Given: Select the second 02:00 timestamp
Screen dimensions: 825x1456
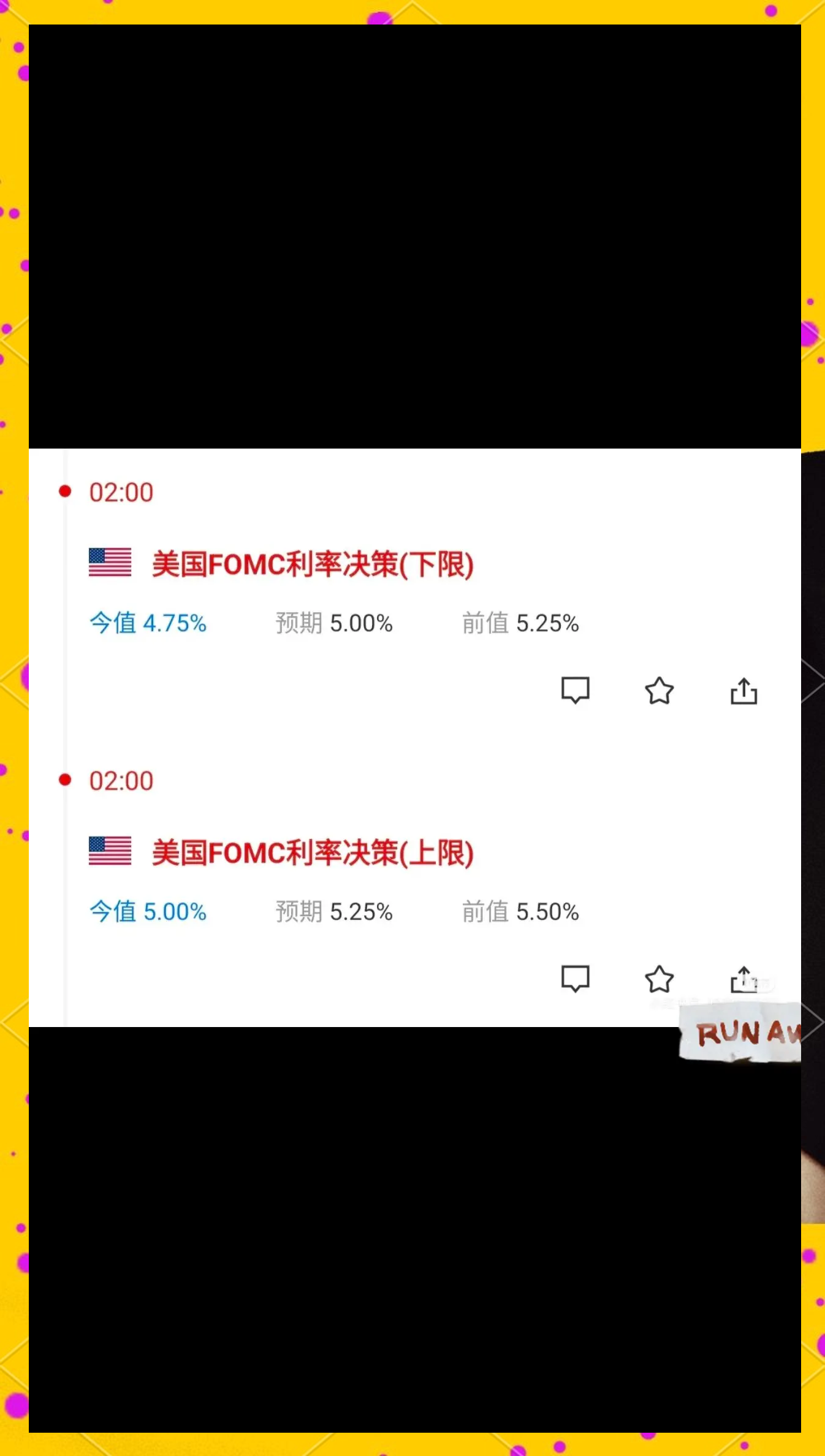Looking at the screenshot, I should coord(120,779).
